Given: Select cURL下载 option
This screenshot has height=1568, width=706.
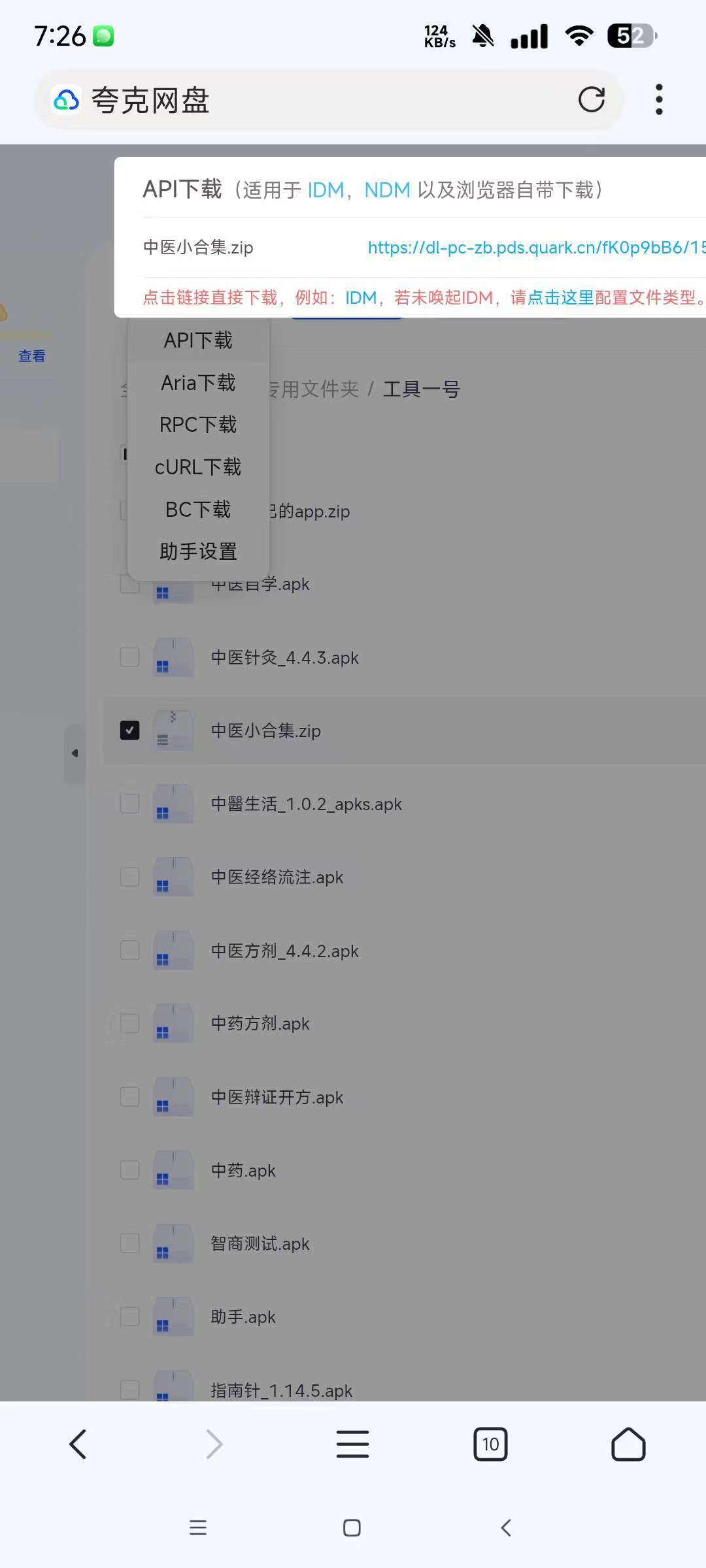Looking at the screenshot, I should coord(198,467).
